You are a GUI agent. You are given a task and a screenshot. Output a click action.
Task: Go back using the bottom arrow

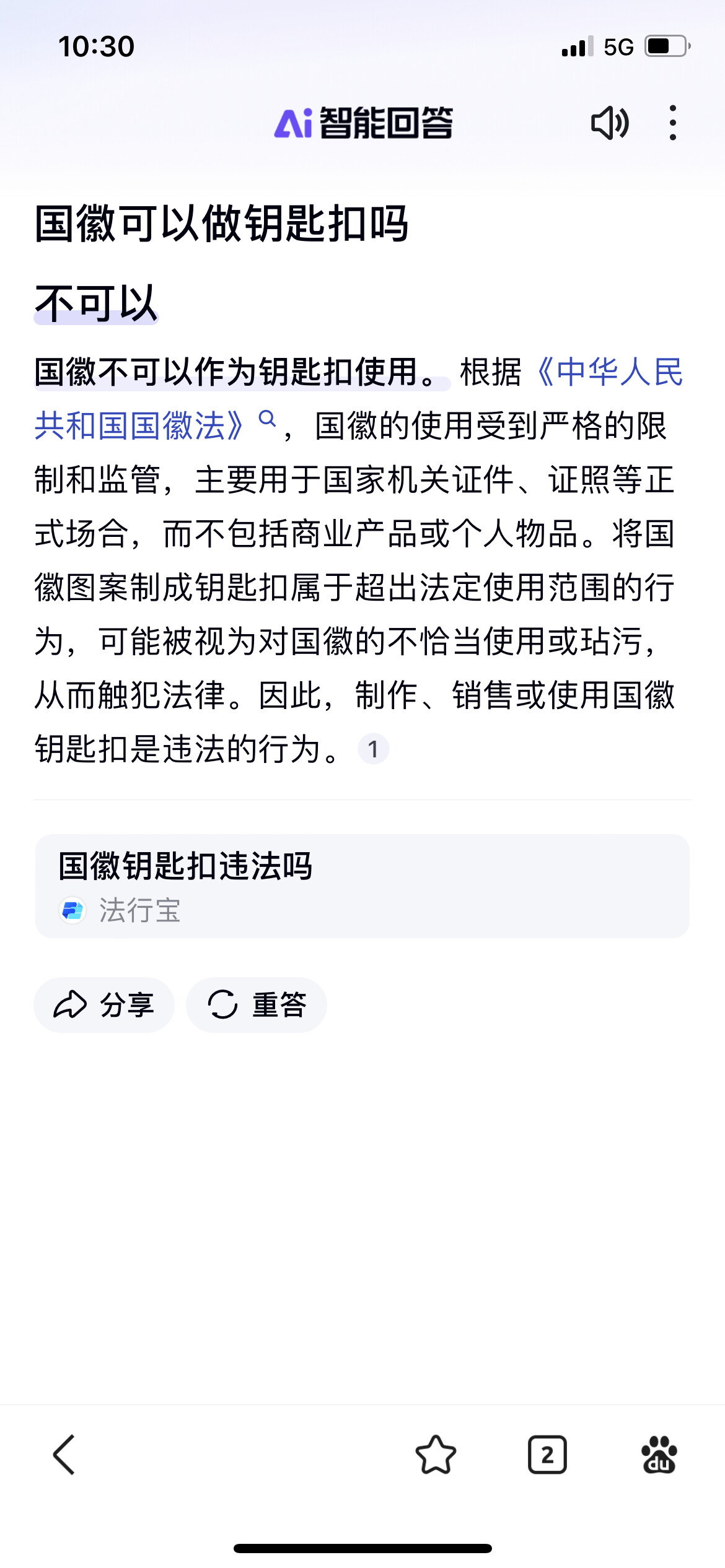[64, 1455]
